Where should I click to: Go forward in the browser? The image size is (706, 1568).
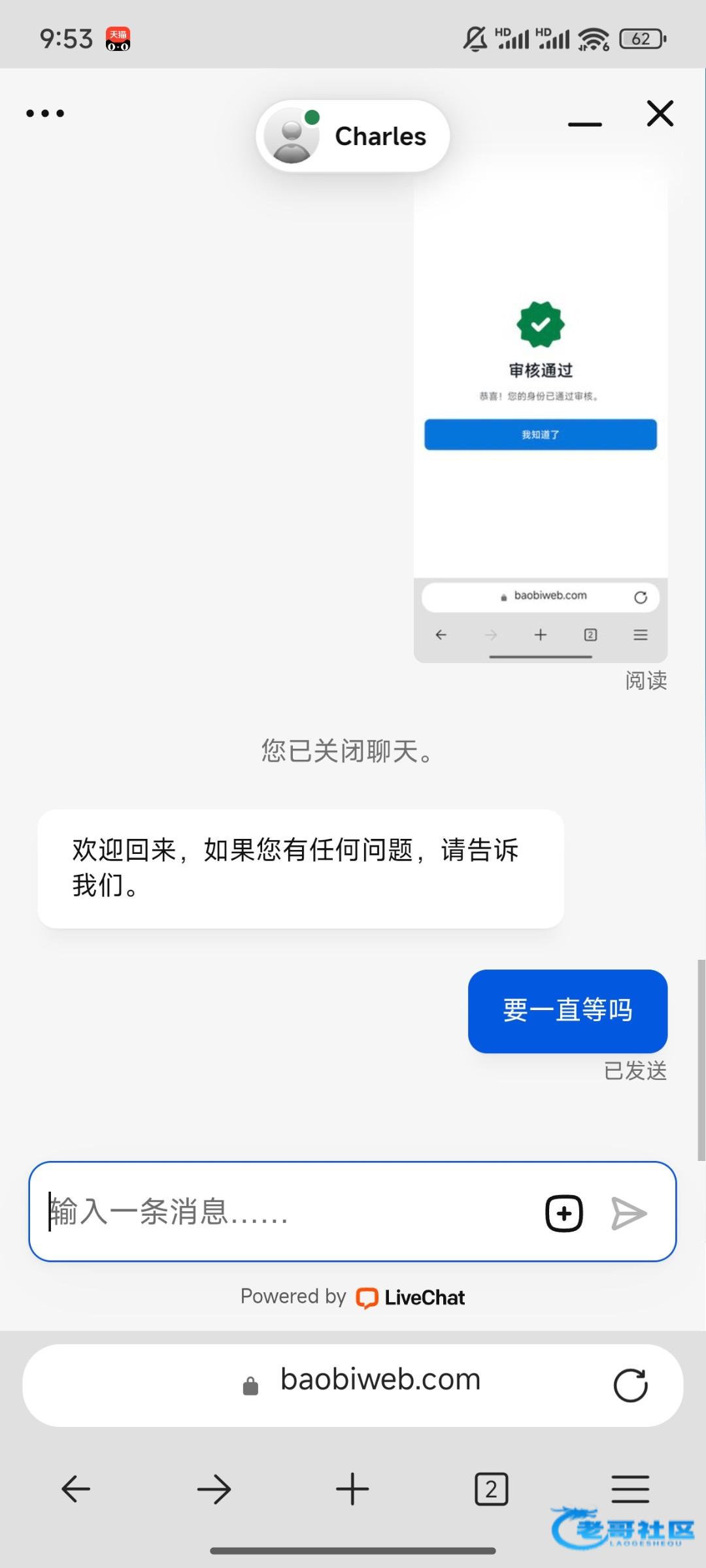pyautogui.click(x=214, y=1489)
